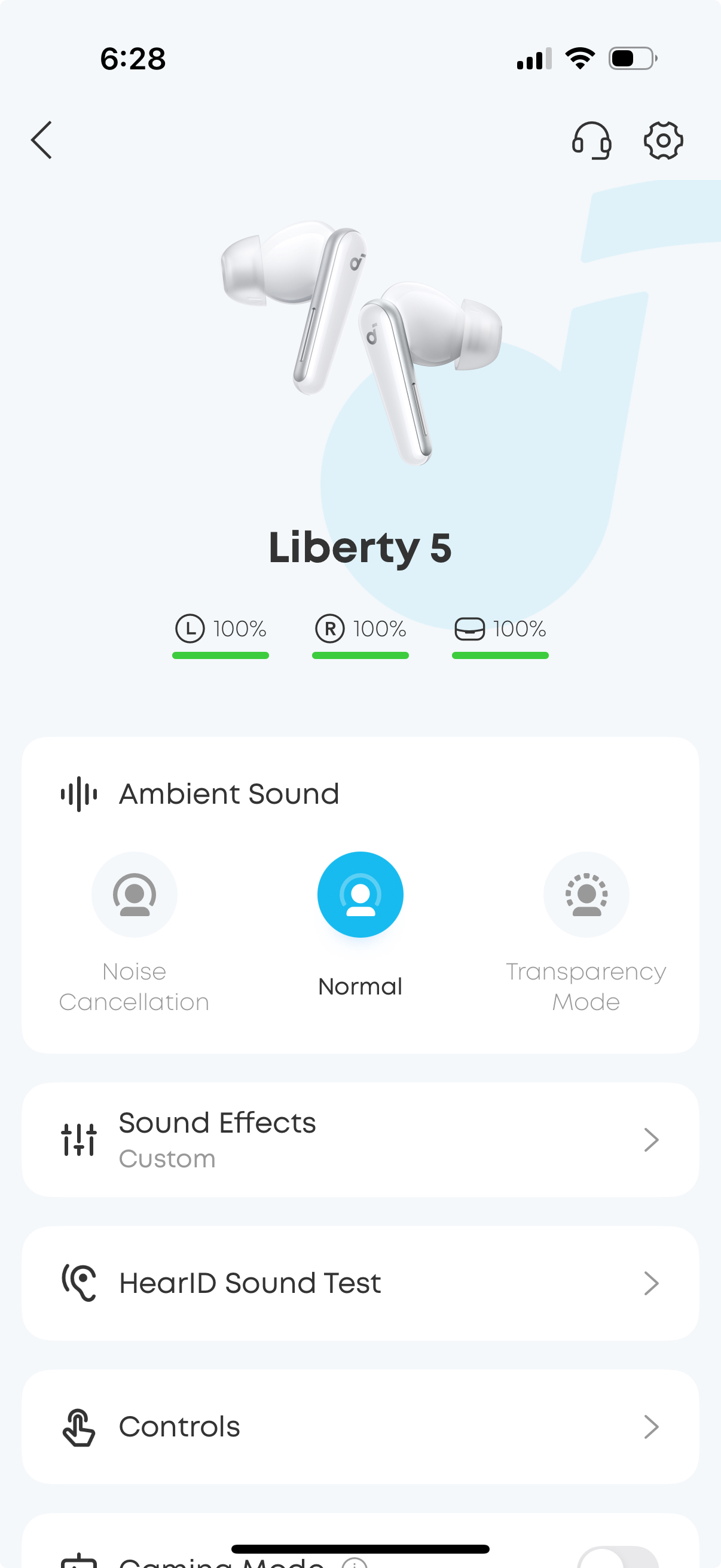
Task: Go back to the previous screen
Action: coord(42,140)
